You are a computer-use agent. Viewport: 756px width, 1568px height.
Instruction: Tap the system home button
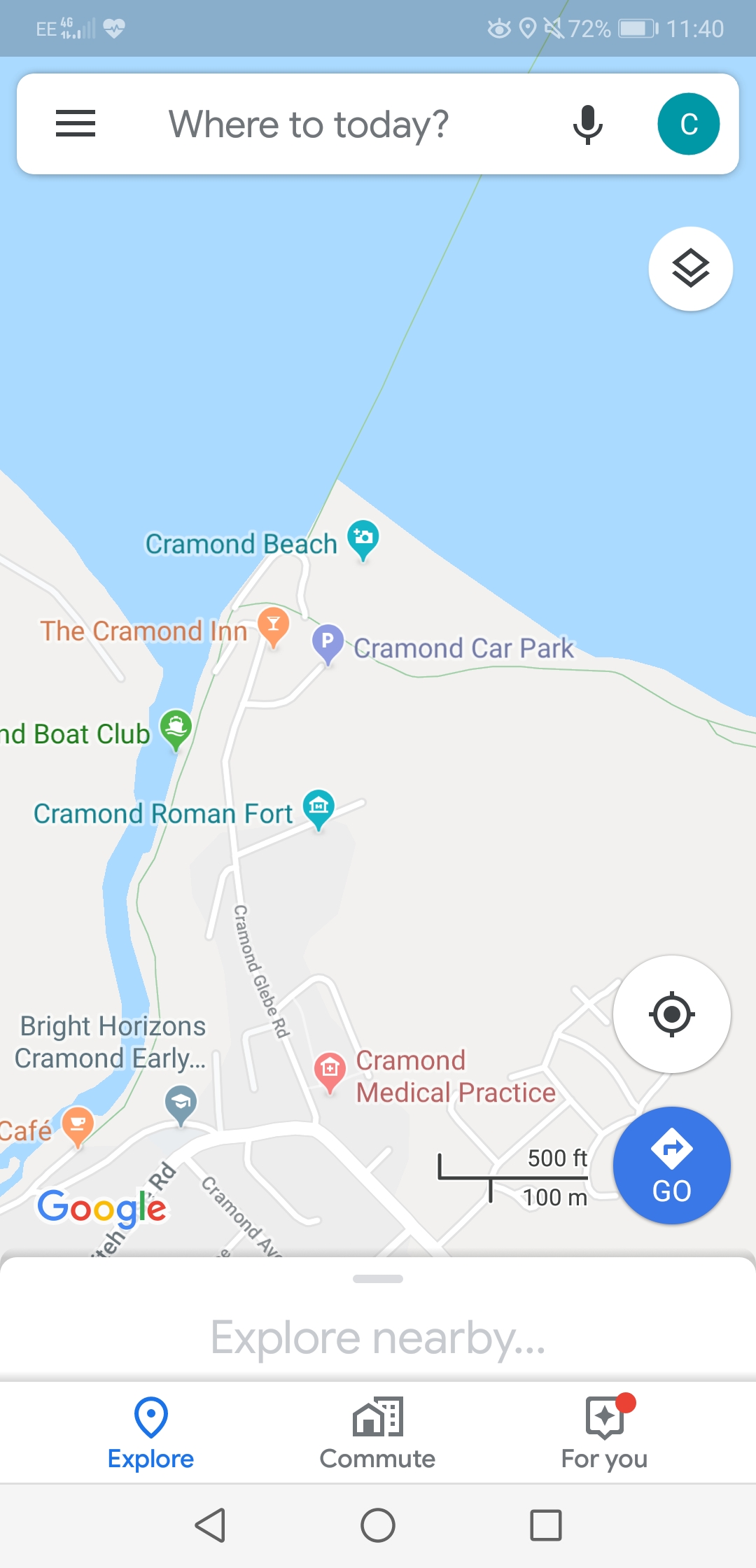point(378,1525)
